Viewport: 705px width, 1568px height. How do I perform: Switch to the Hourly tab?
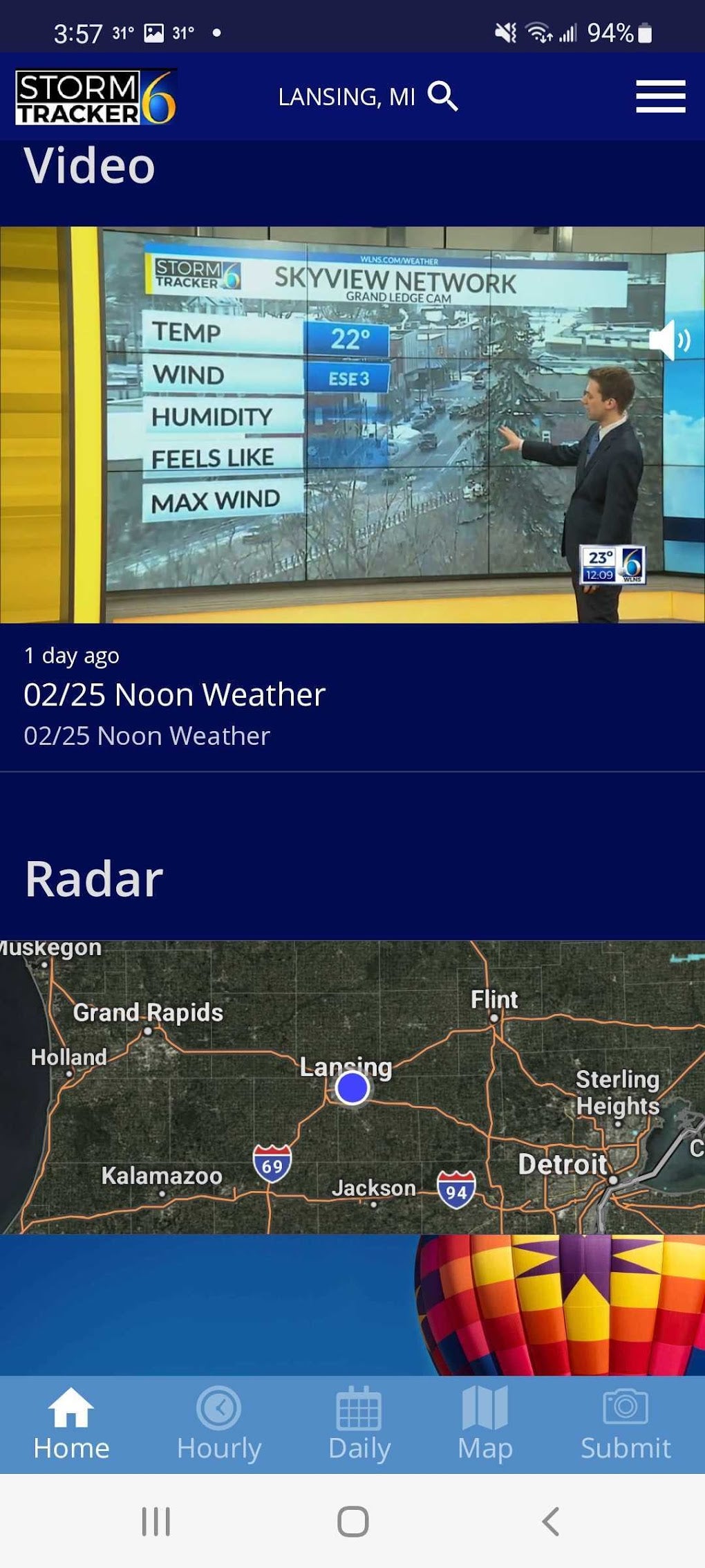click(218, 1425)
